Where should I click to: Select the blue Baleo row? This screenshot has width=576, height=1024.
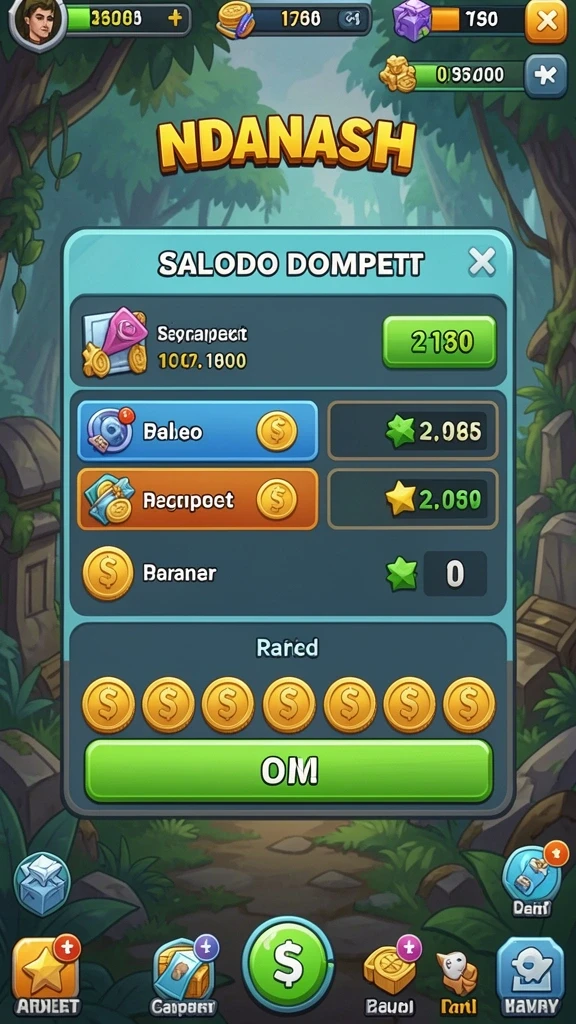tap(197, 431)
